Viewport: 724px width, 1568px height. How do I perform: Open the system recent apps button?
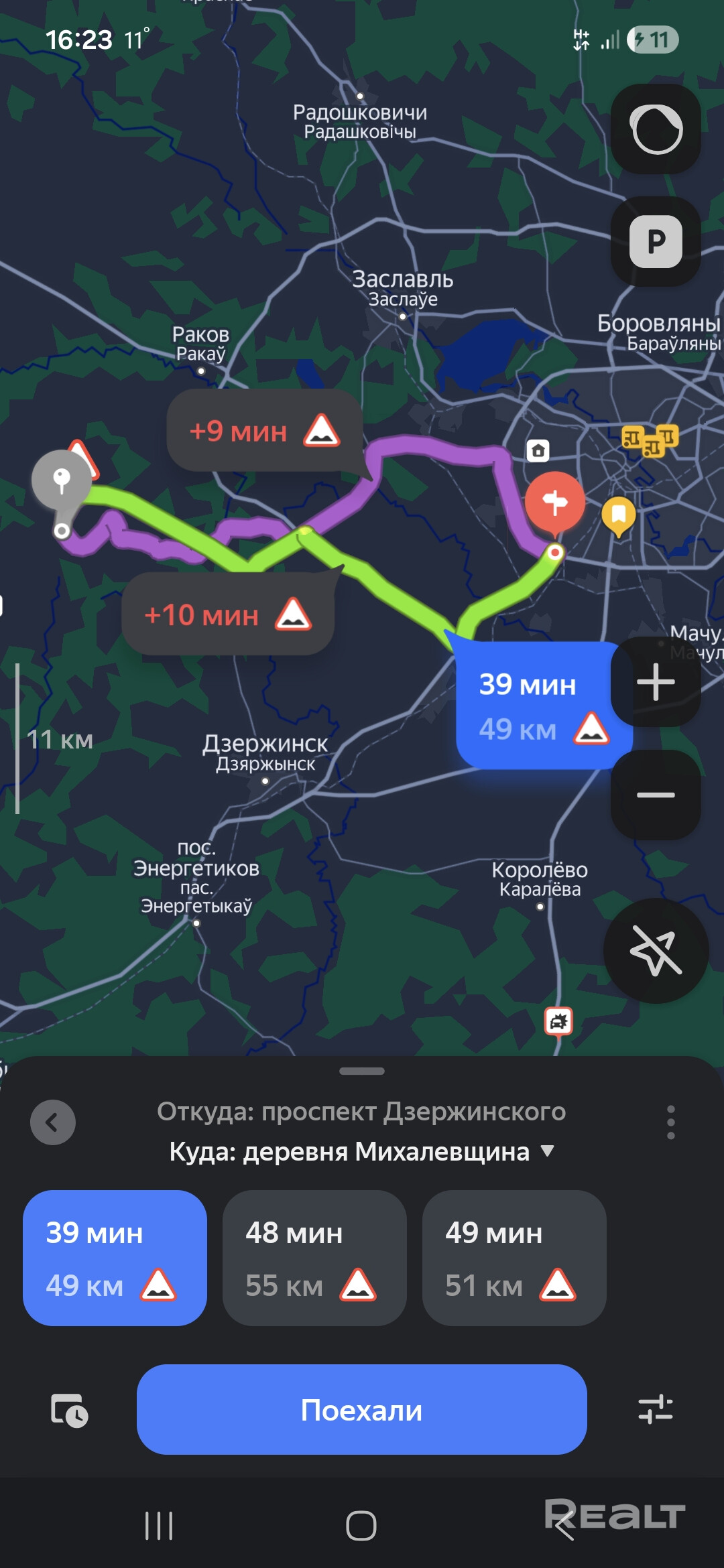[x=159, y=1526]
